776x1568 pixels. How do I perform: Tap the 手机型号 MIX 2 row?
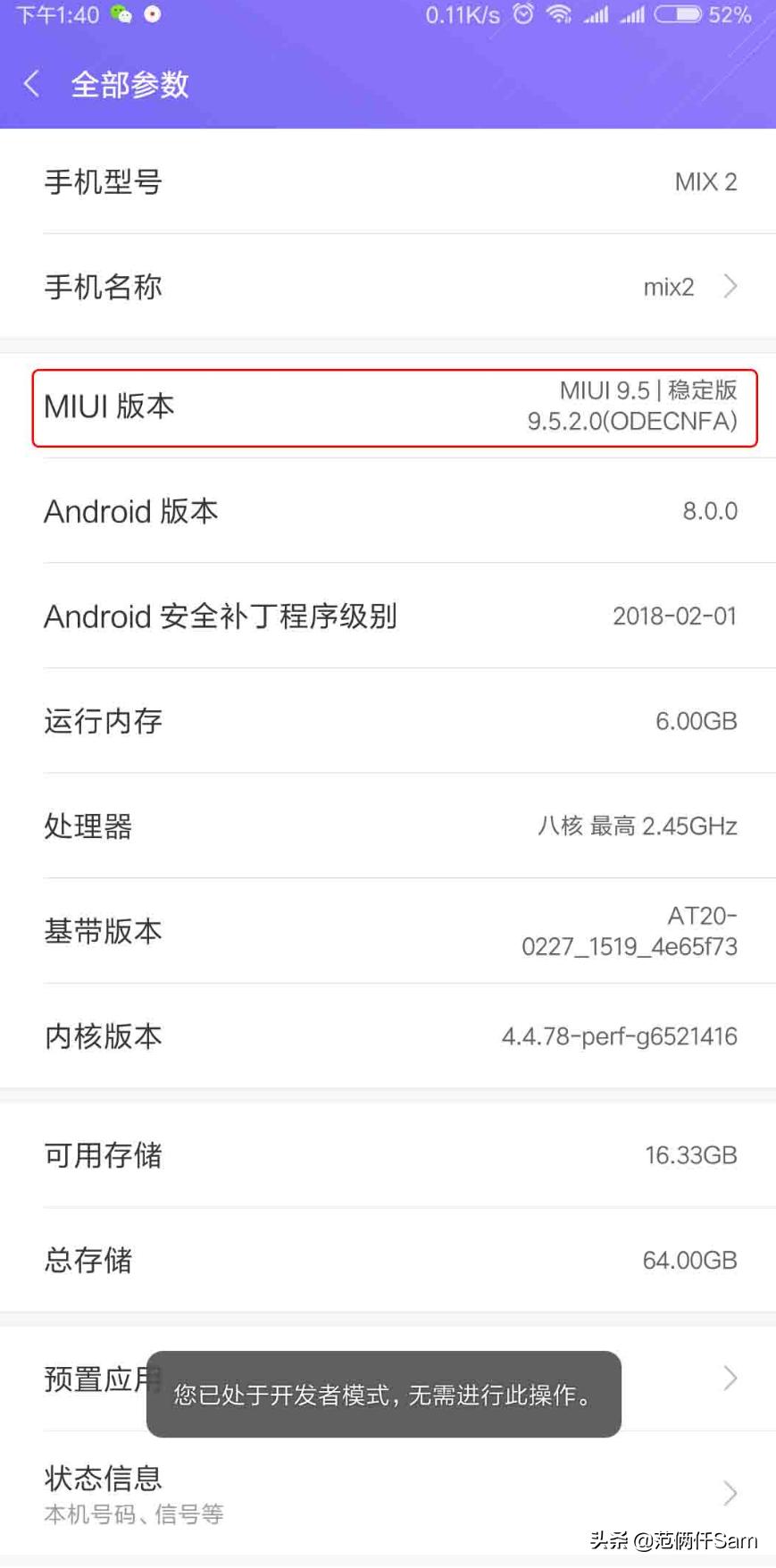click(388, 181)
